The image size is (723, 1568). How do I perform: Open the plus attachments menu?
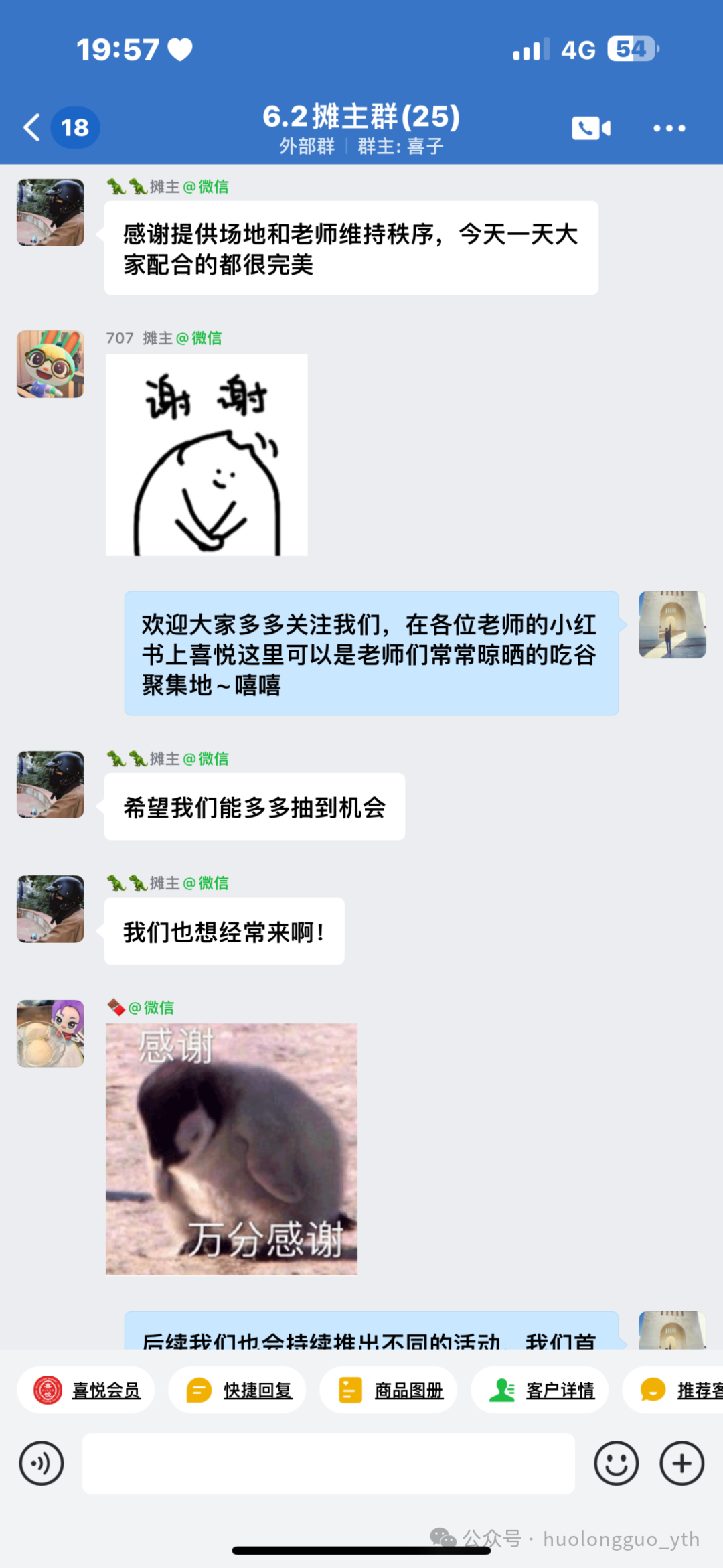pyautogui.click(x=681, y=1464)
